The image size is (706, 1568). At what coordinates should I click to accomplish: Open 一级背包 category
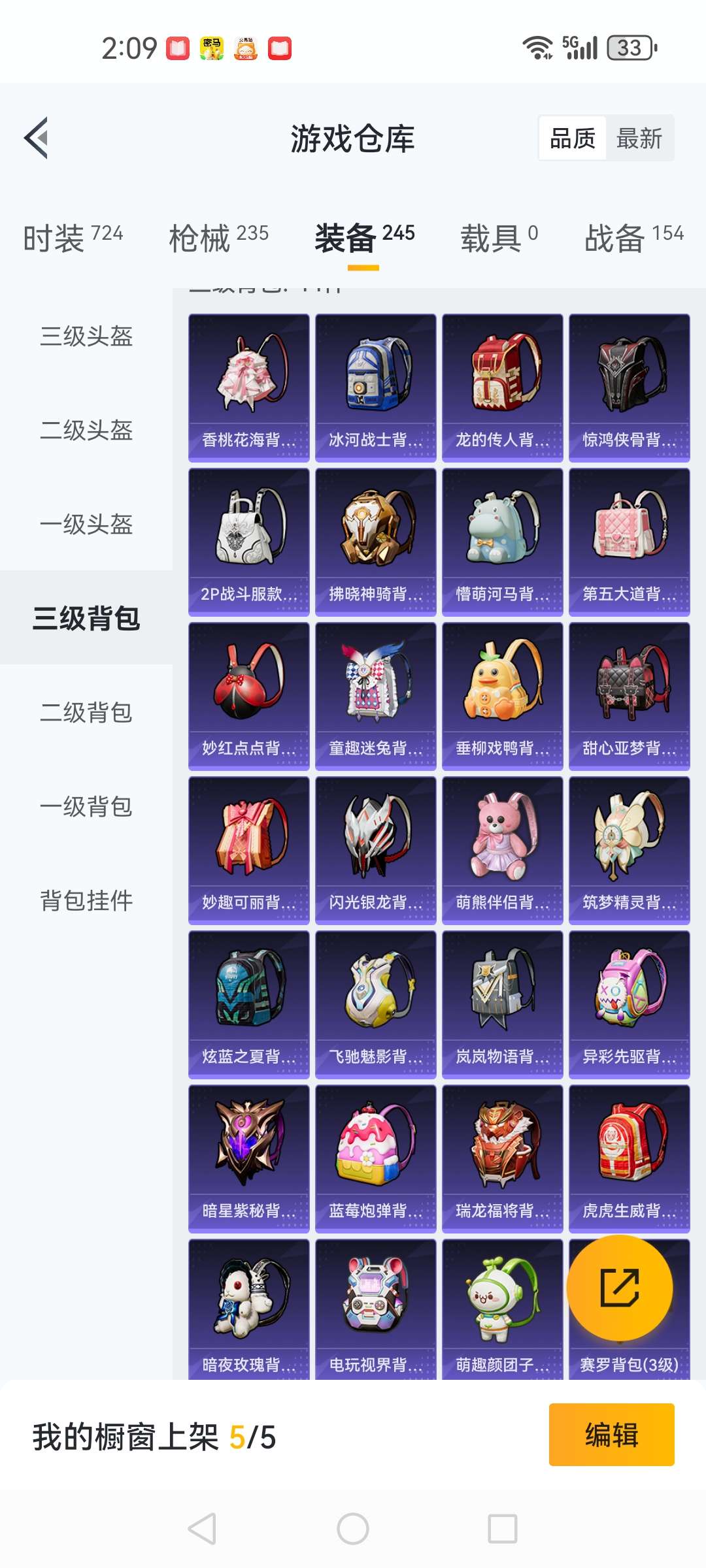tap(86, 807)
